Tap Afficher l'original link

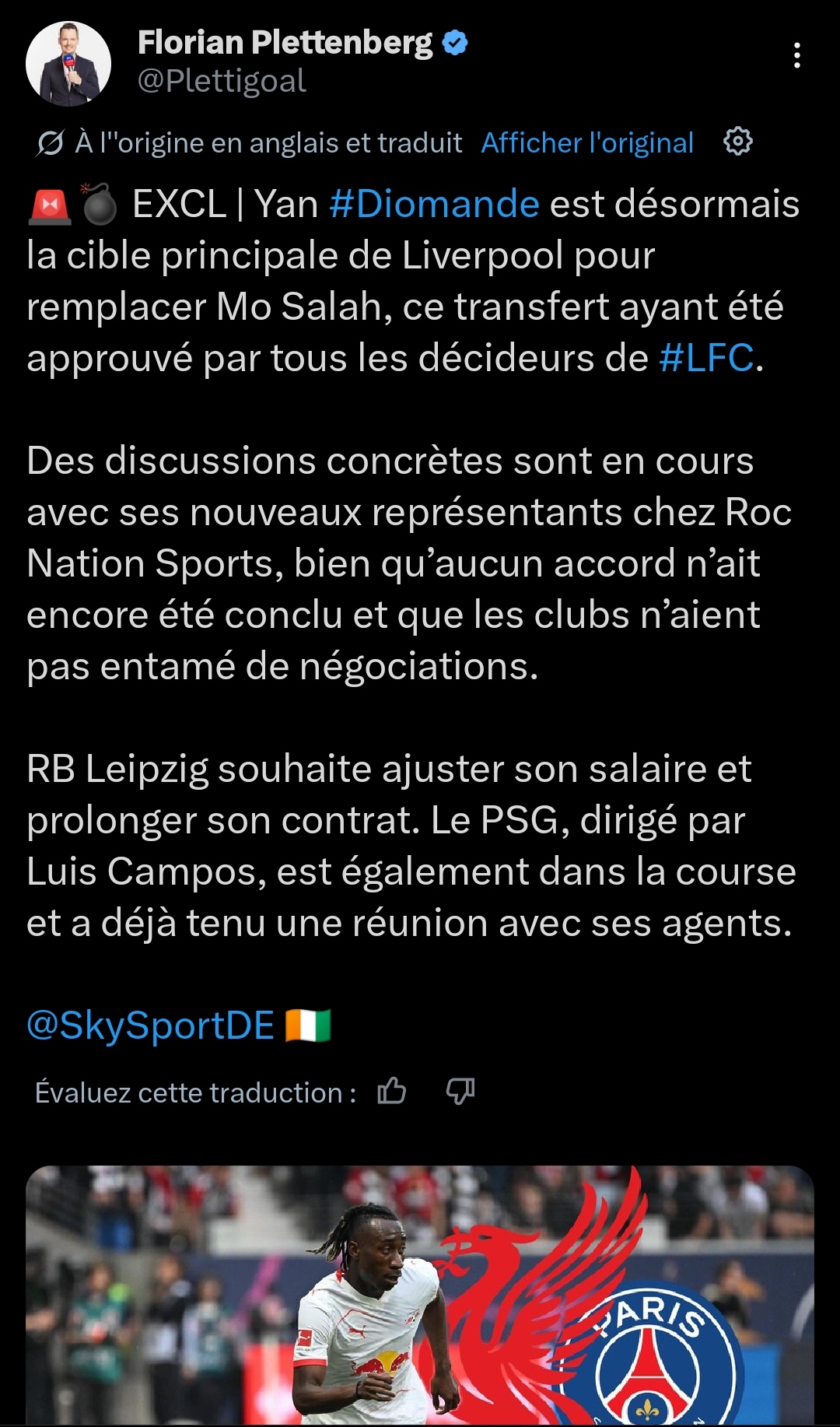[587, 143]
